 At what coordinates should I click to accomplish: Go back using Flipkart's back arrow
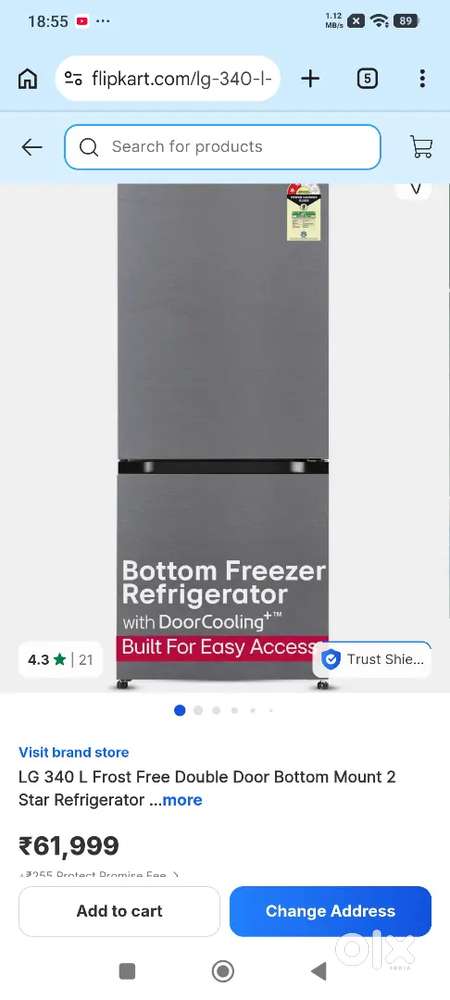(x=32, y=147)
